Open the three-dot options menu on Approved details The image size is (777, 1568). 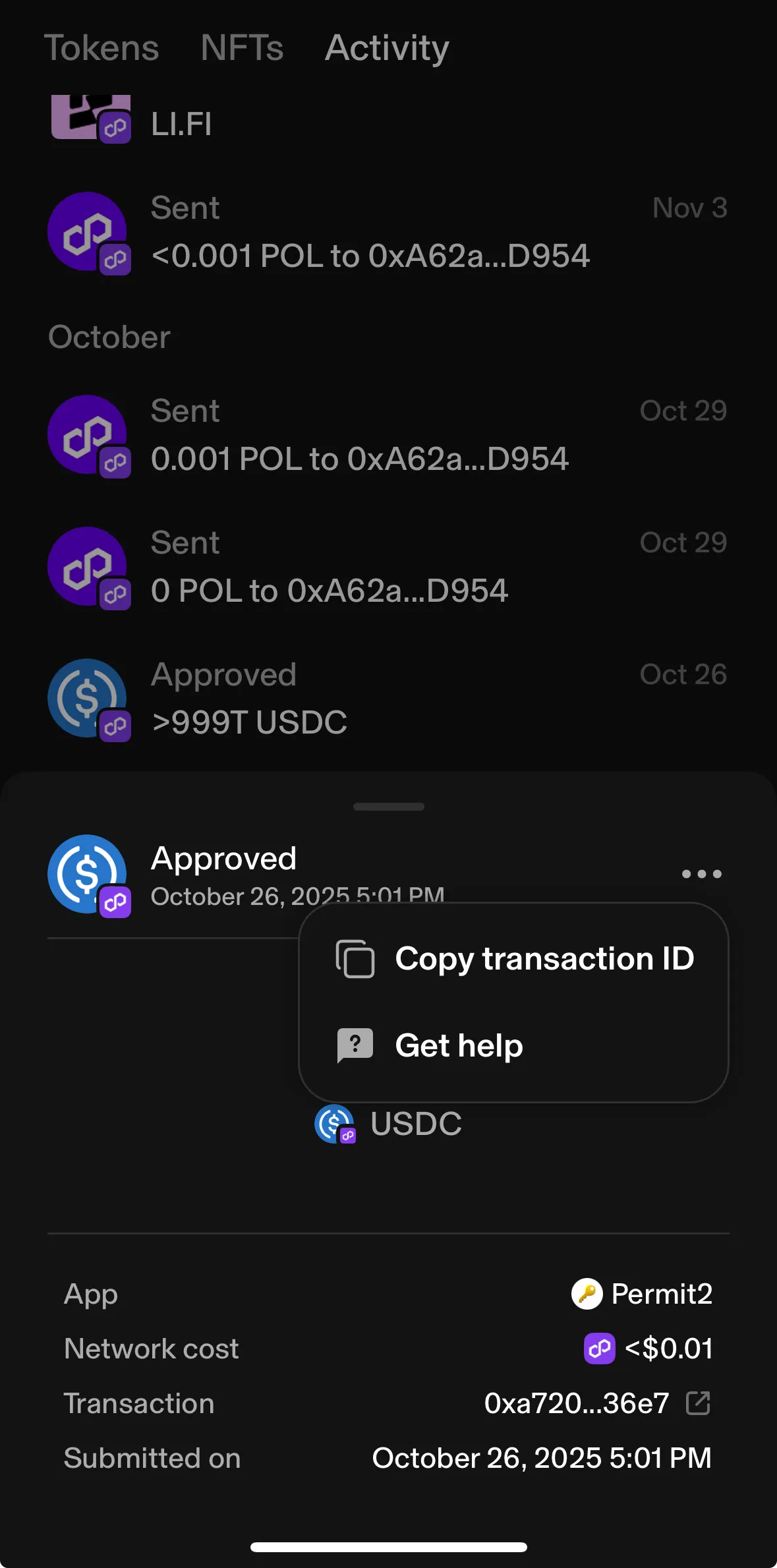(701, 874)
